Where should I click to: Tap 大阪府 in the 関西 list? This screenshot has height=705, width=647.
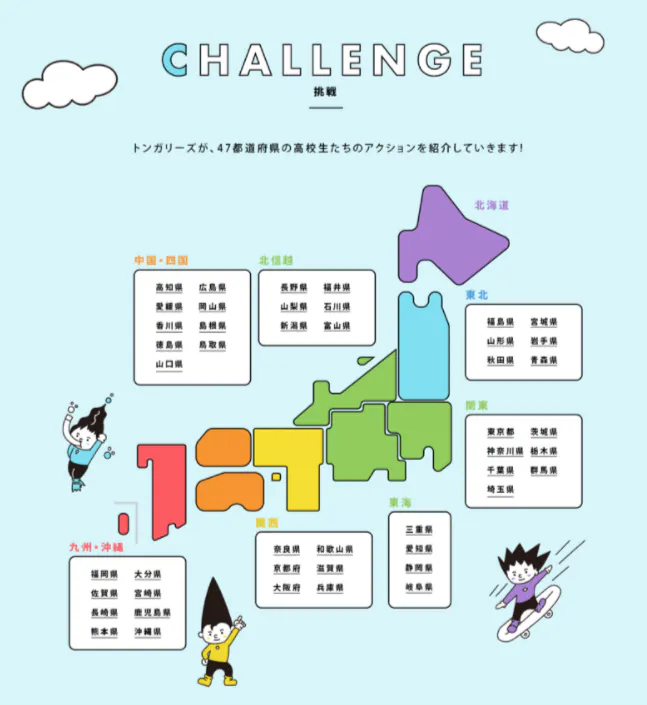click(x=286, y=587)
